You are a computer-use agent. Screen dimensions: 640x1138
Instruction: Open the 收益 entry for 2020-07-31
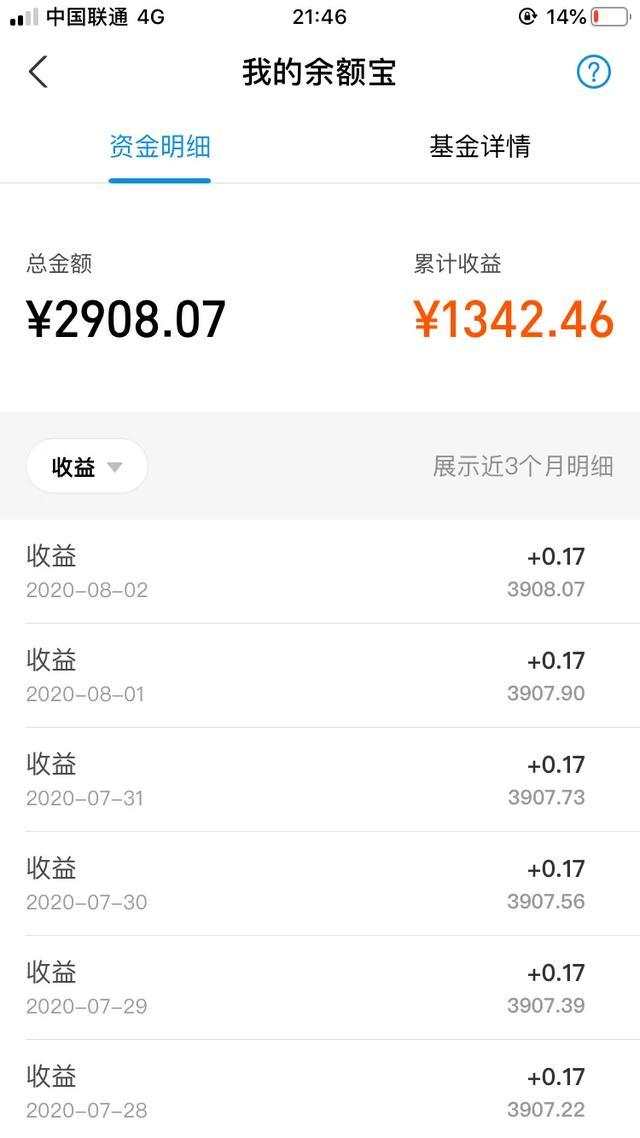(320, 779)
